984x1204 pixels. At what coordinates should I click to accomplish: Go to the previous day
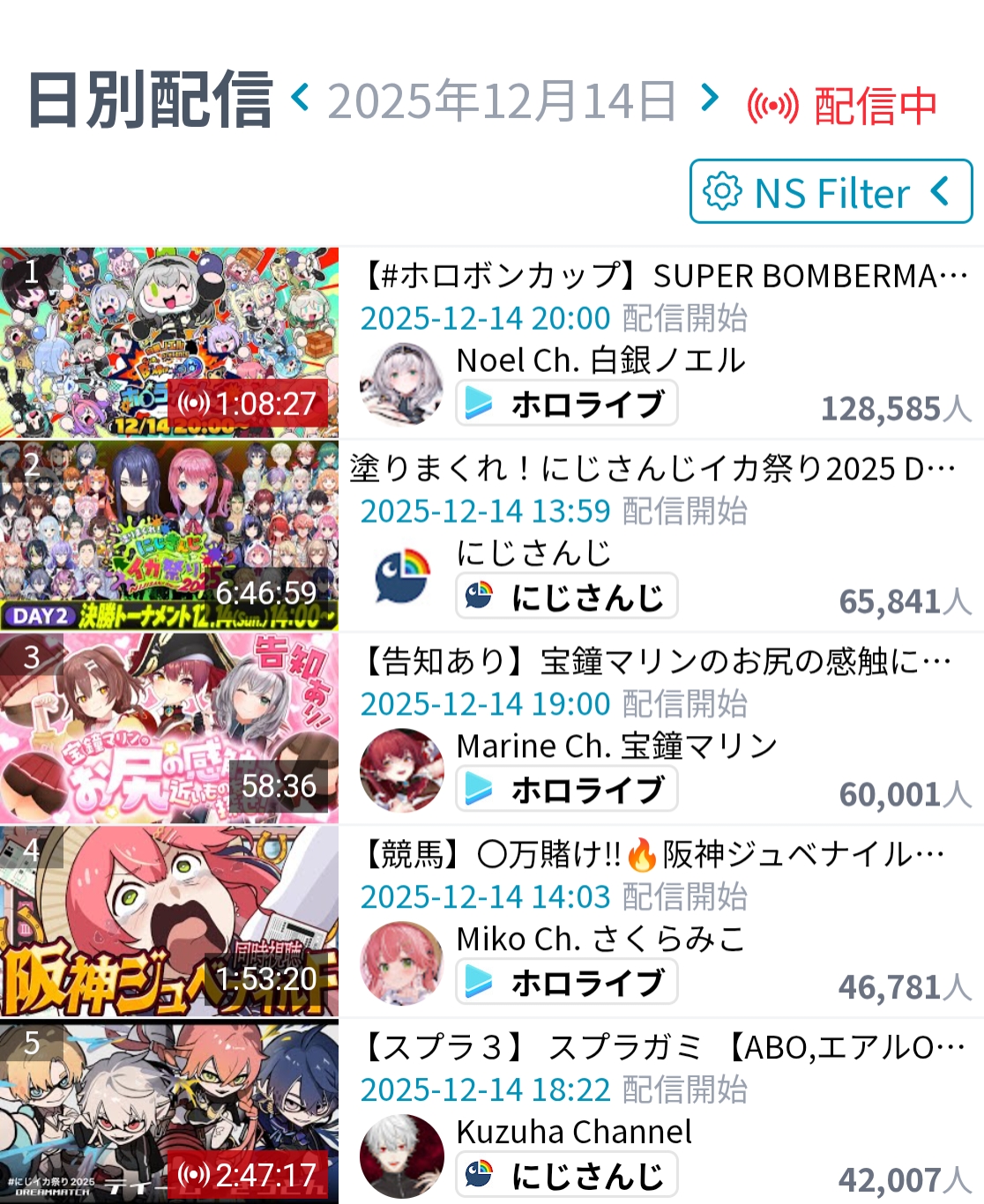coord(300,99)
